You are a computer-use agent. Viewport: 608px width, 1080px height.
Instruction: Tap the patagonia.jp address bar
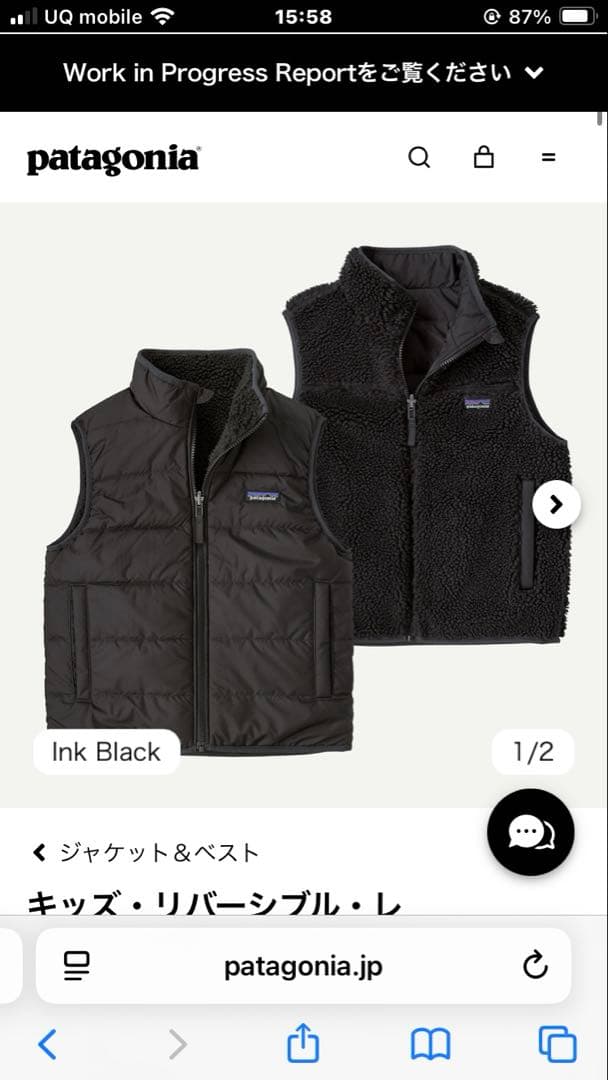coord(303,966)
